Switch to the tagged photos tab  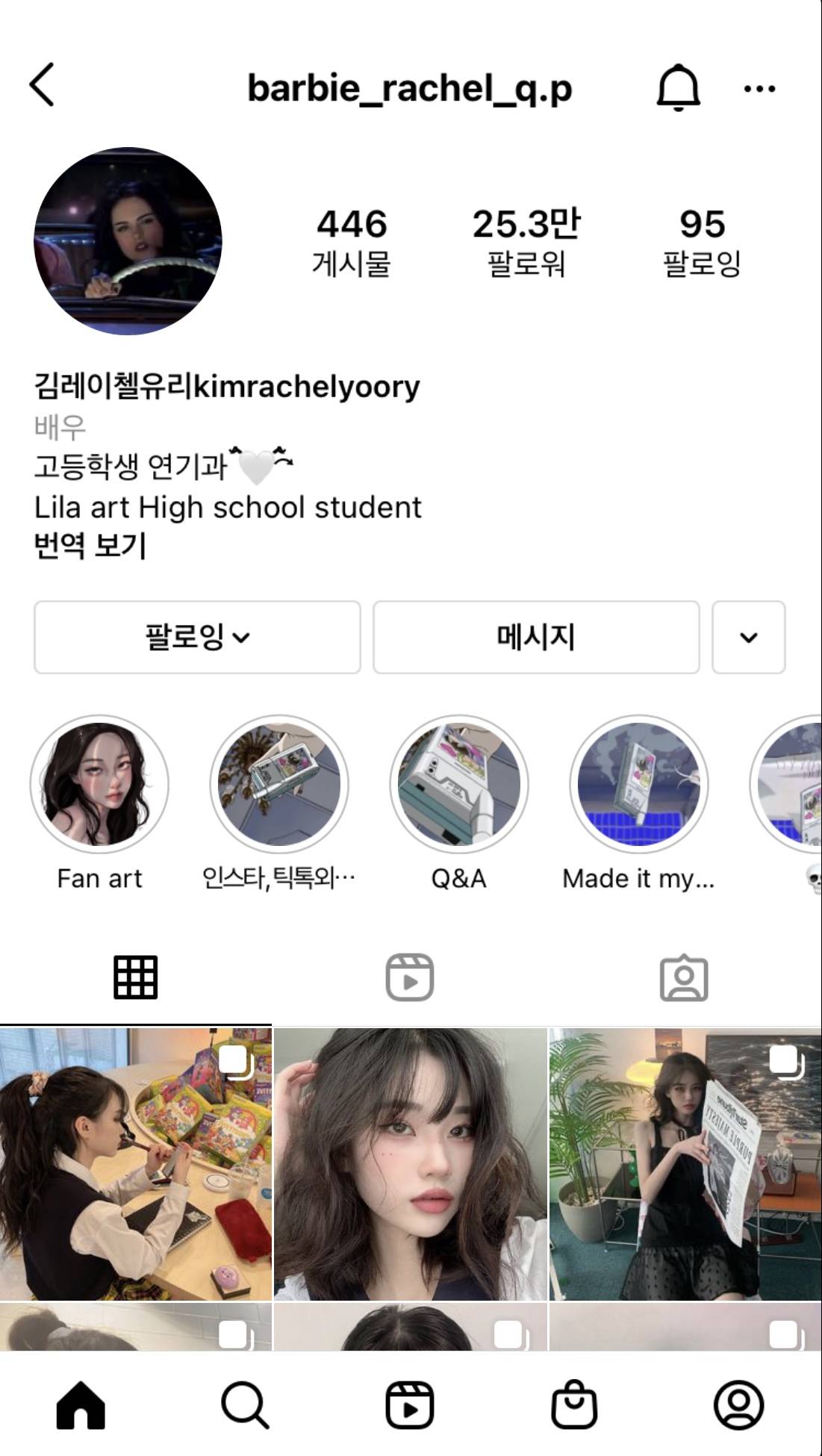(x=683, y=977)
